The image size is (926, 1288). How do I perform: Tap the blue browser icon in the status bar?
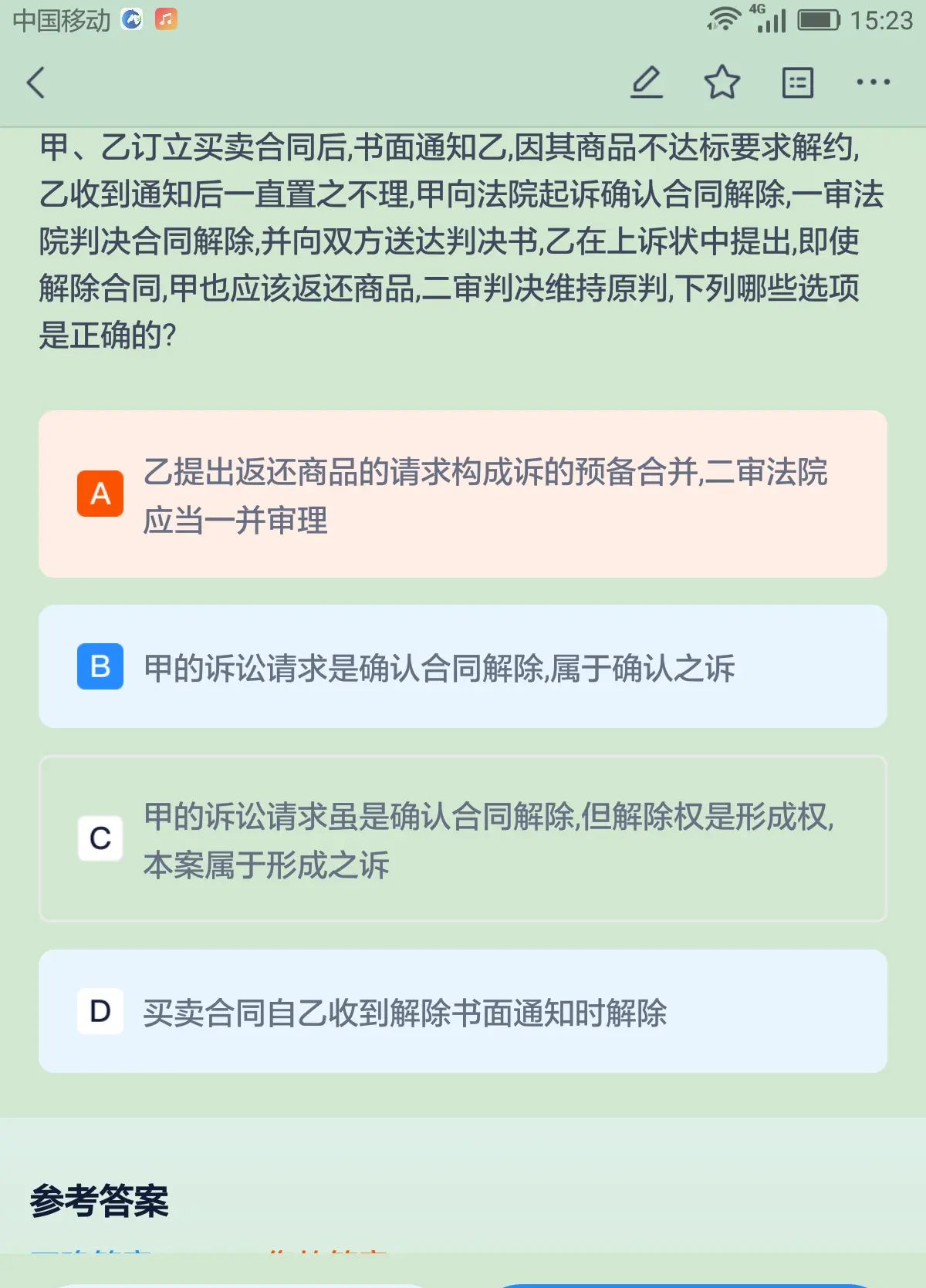(130, 20)
